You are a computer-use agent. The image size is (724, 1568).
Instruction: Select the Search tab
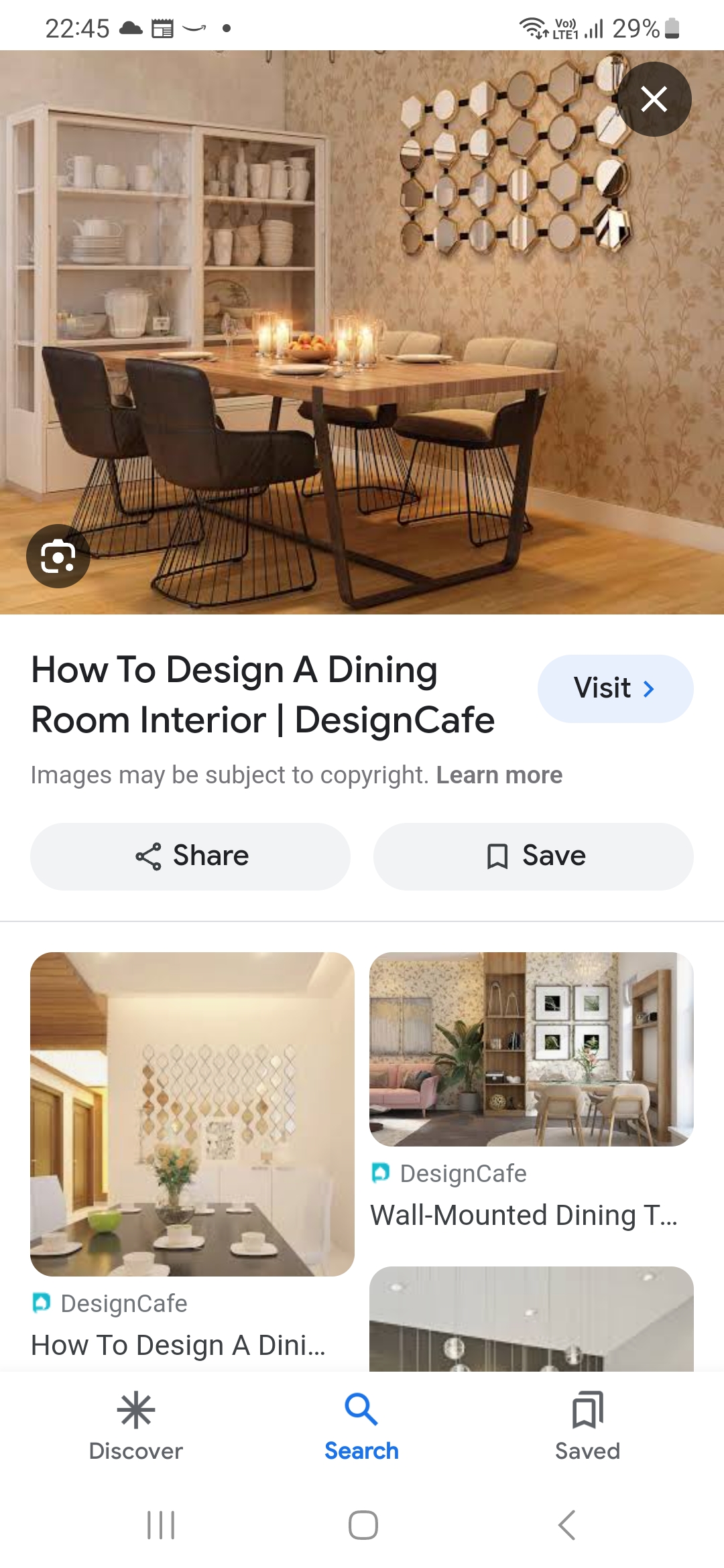coord(362,1426)
